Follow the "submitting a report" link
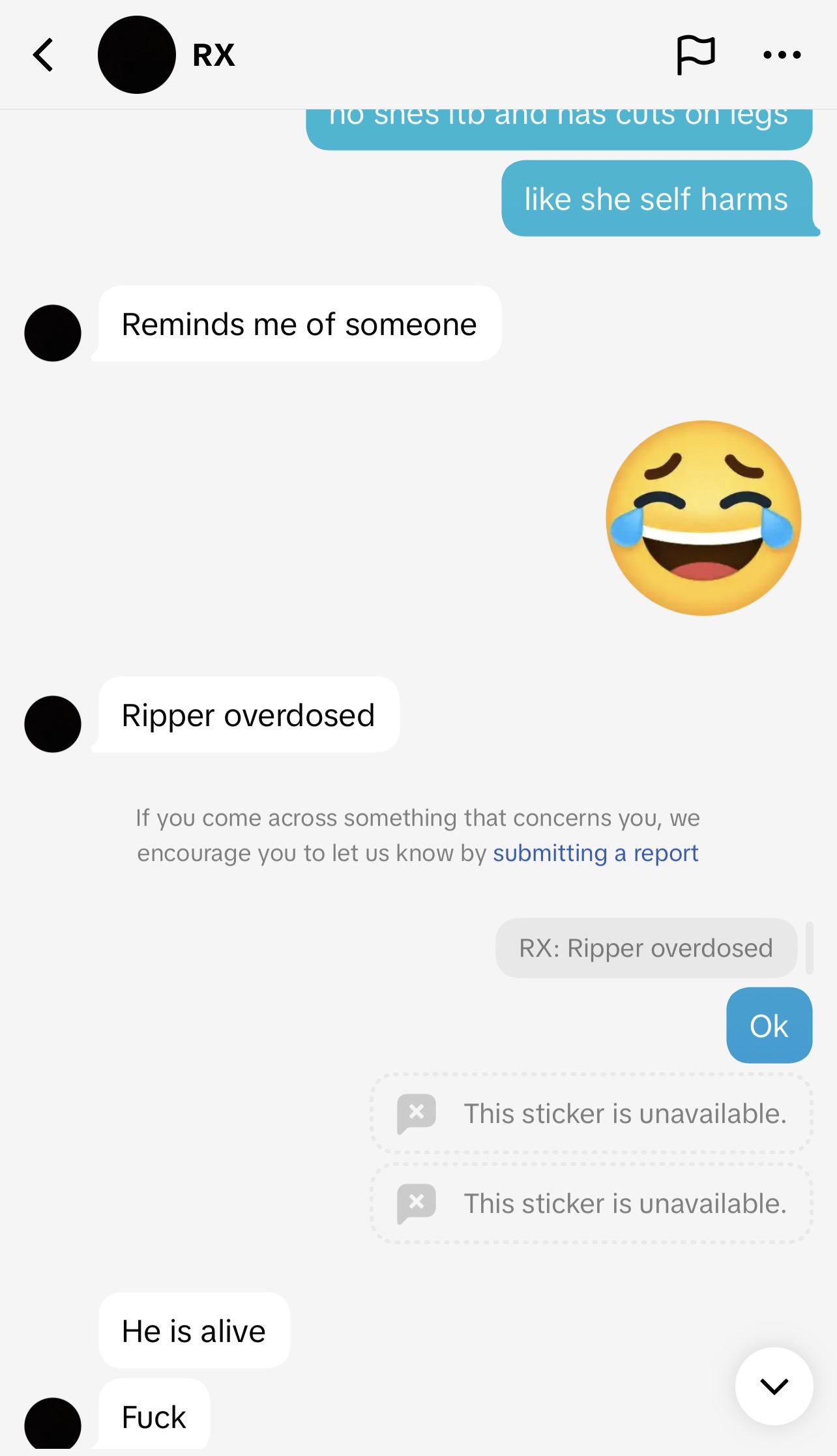837x1456 pixels. pyautogui.click(x=595, y=853)
